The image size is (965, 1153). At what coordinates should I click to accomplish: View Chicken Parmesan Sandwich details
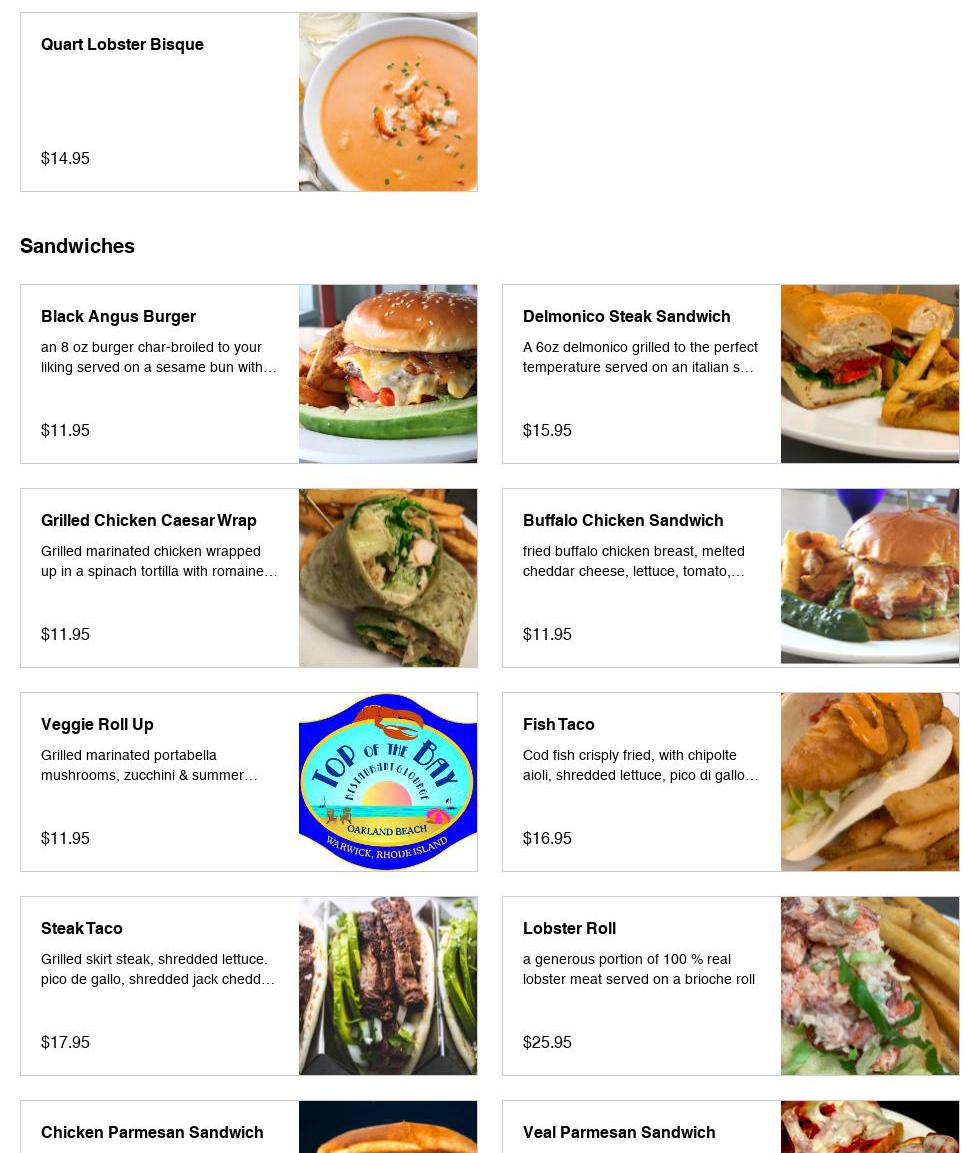(x=248, y=1130)
